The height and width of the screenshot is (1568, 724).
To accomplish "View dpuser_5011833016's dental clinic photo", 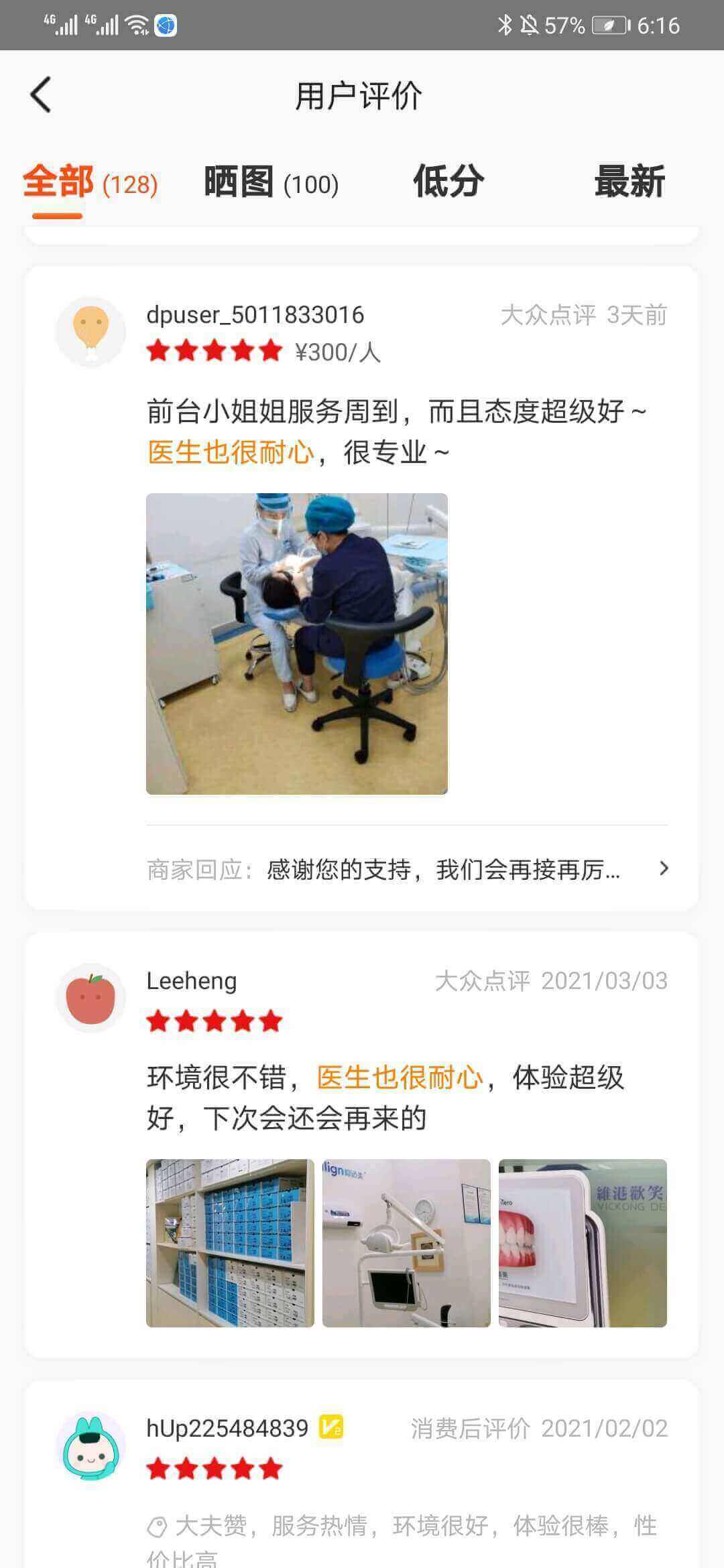I will point(297,643).
